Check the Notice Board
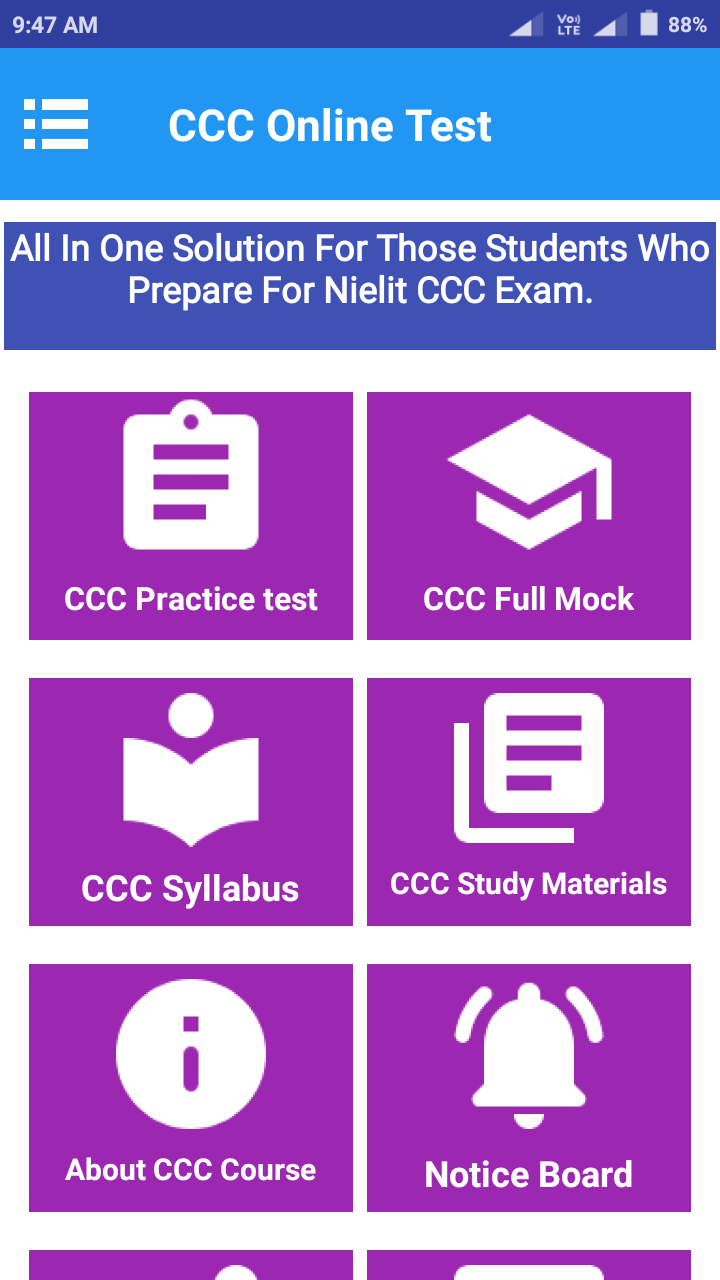This screenshot has height=1280, width=720. 529,1088
